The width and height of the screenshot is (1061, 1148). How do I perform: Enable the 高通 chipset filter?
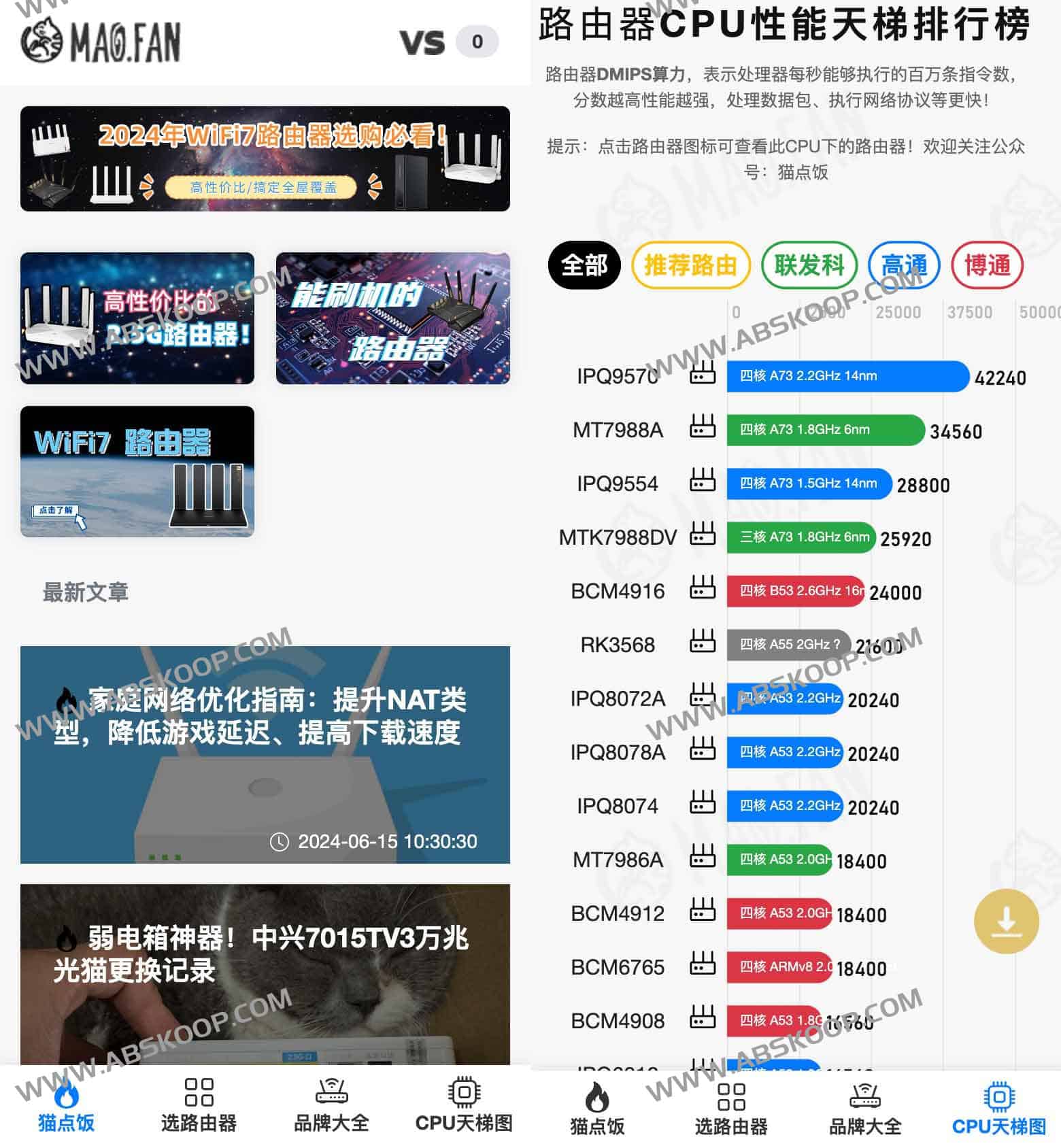(905, 266)
